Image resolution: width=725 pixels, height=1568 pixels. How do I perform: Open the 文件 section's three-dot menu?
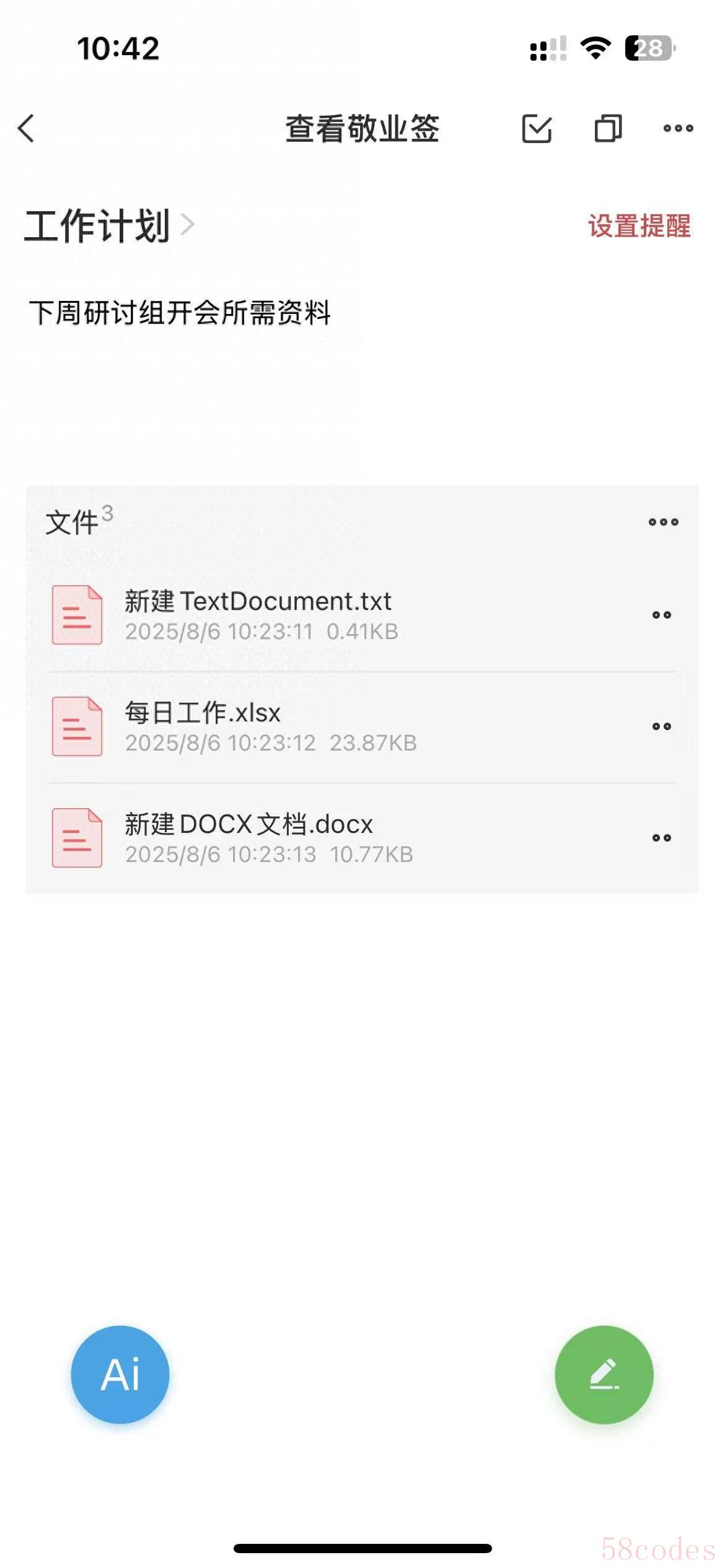(x=663, y=522)
